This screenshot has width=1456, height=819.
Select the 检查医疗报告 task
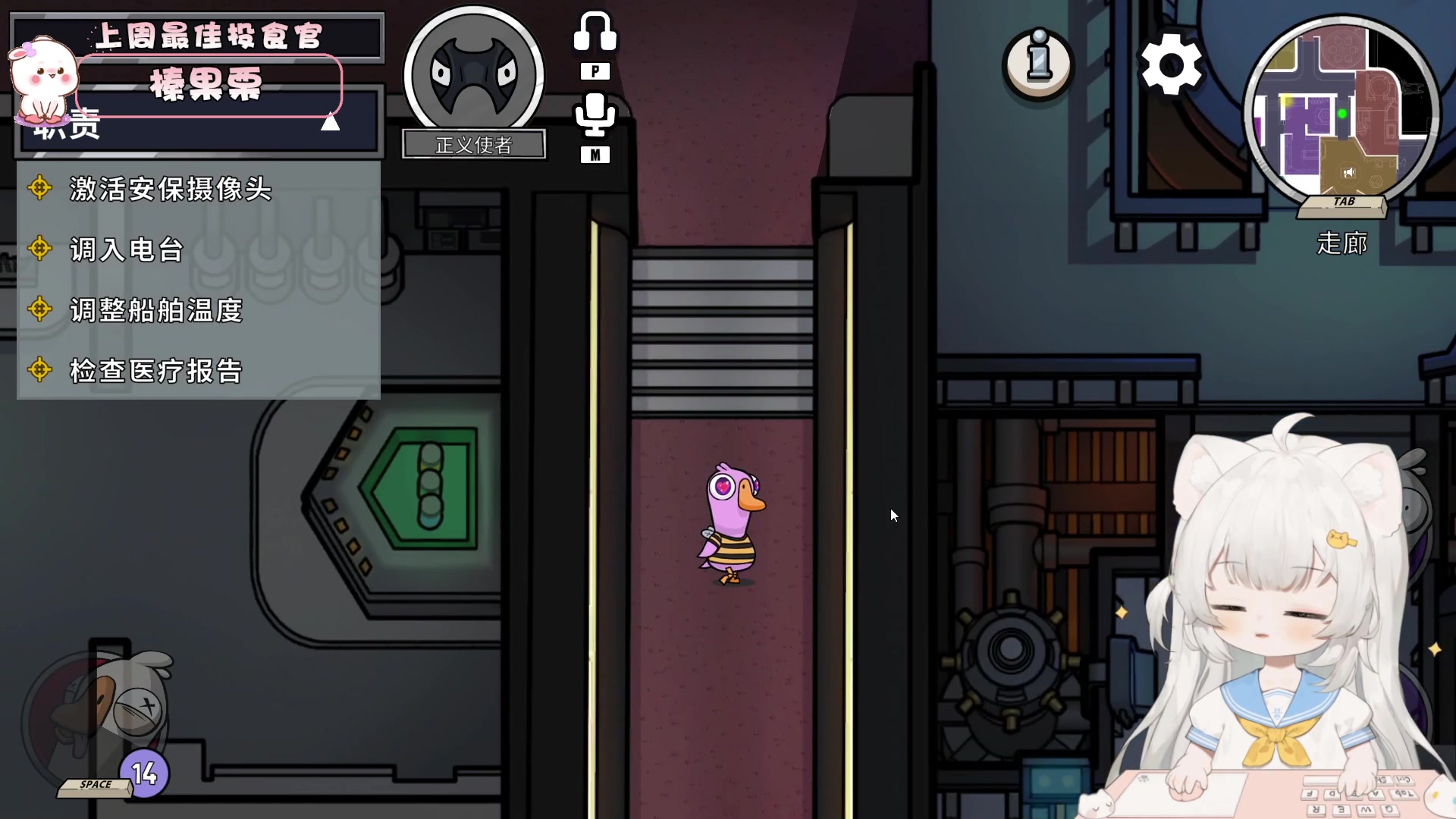[x=156, y=372]
